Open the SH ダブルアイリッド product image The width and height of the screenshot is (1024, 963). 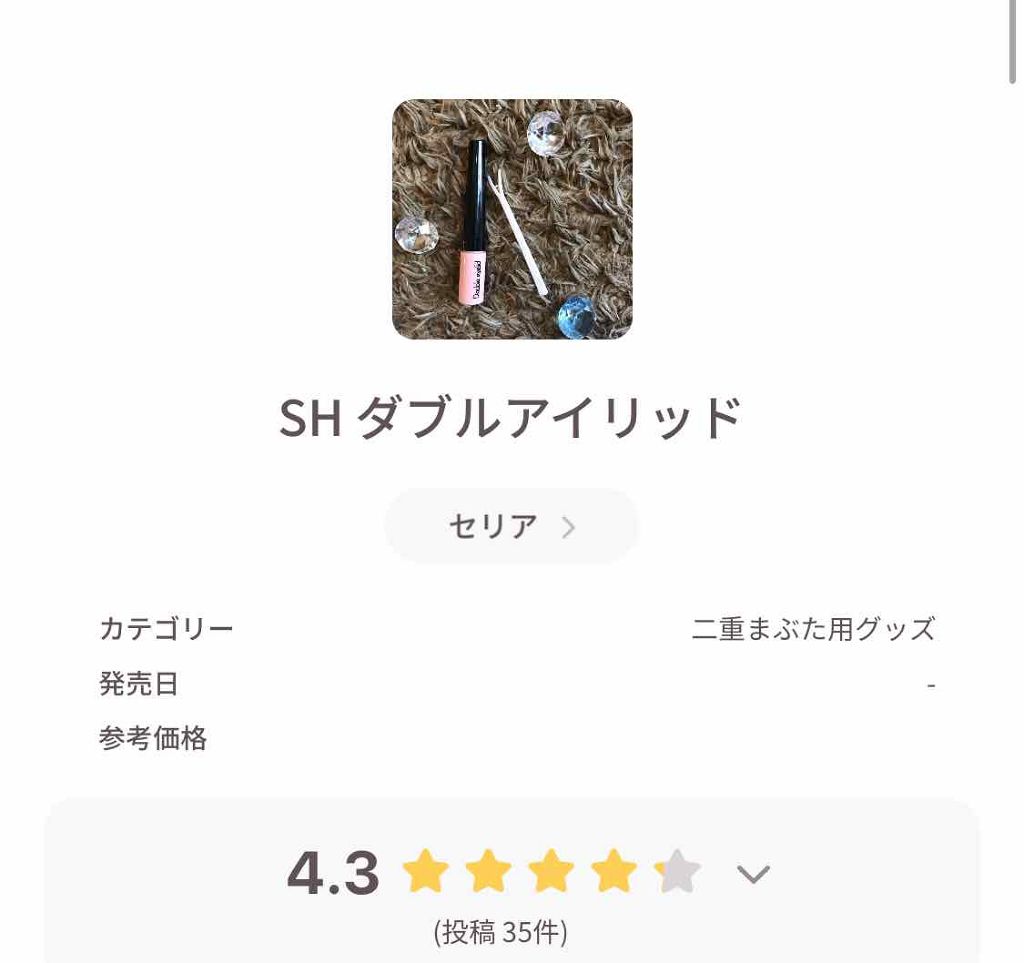point(512,219)
